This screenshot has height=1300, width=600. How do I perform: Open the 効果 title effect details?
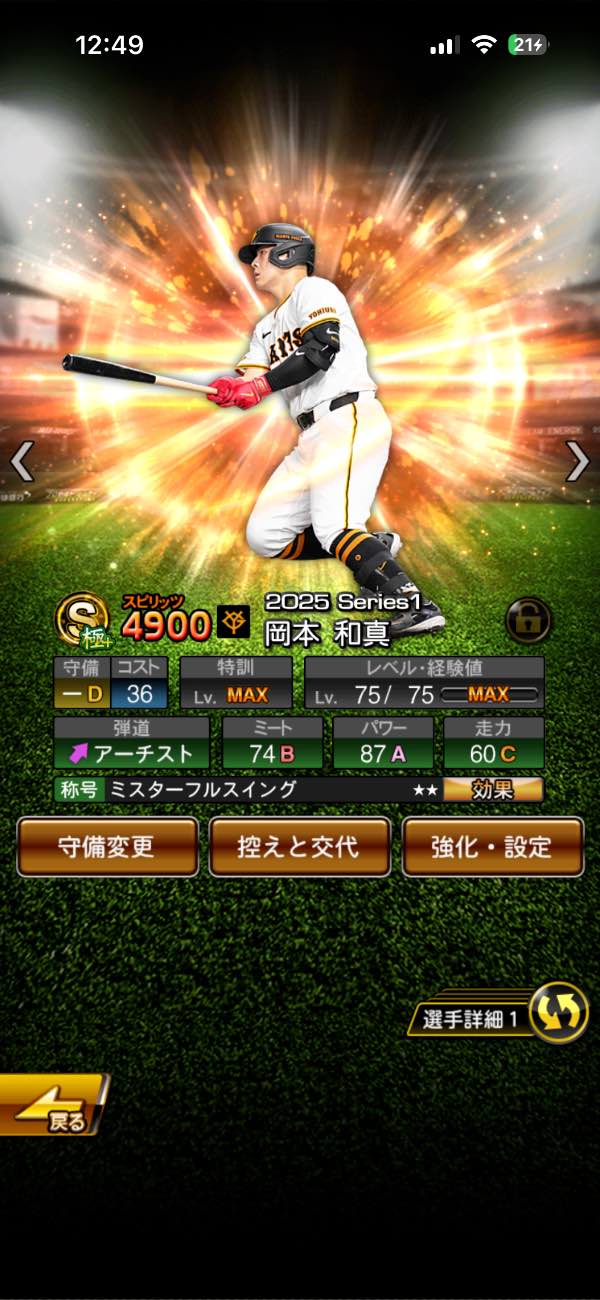pyautogui.click(x=493, y=789)
